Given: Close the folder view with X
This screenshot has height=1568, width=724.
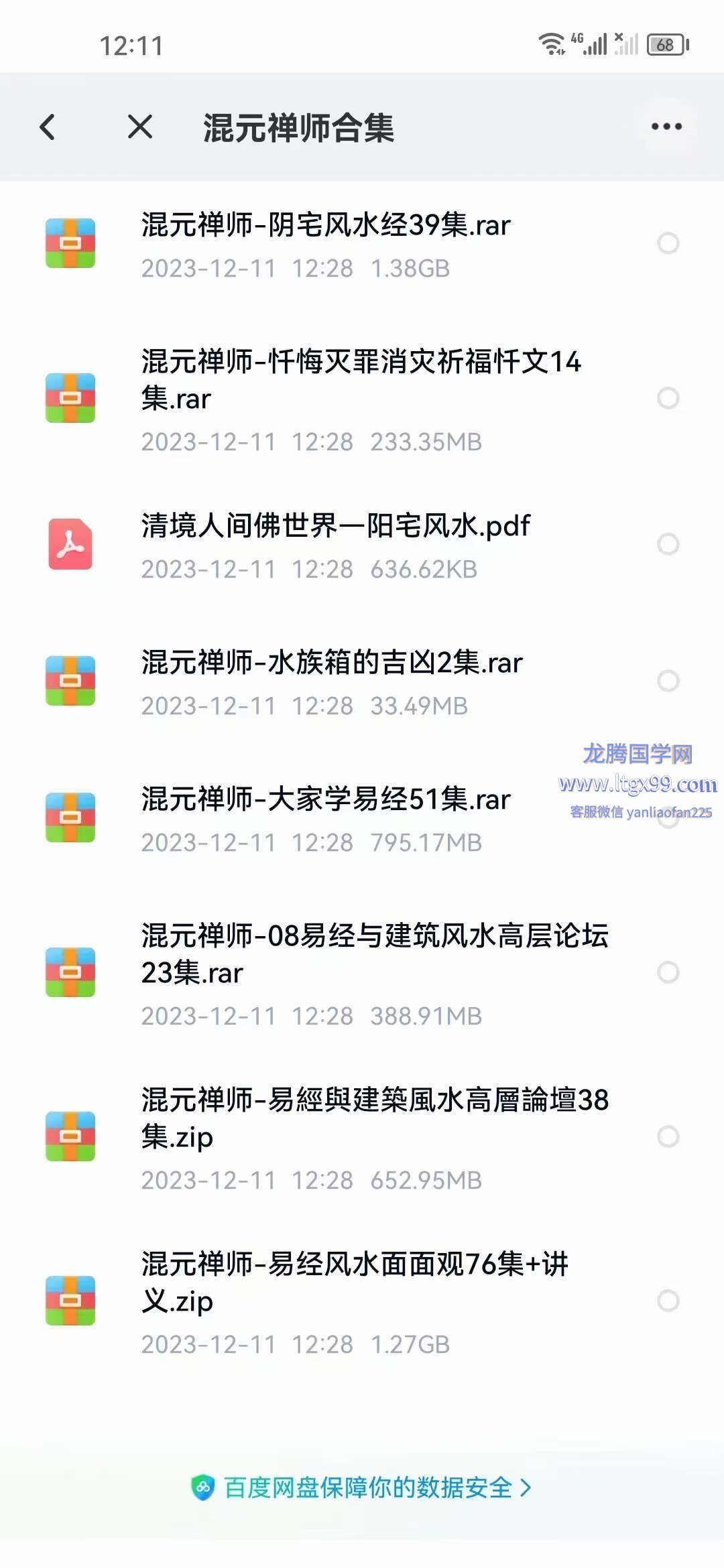Looking at the screenshot, I should coord(140,127).
